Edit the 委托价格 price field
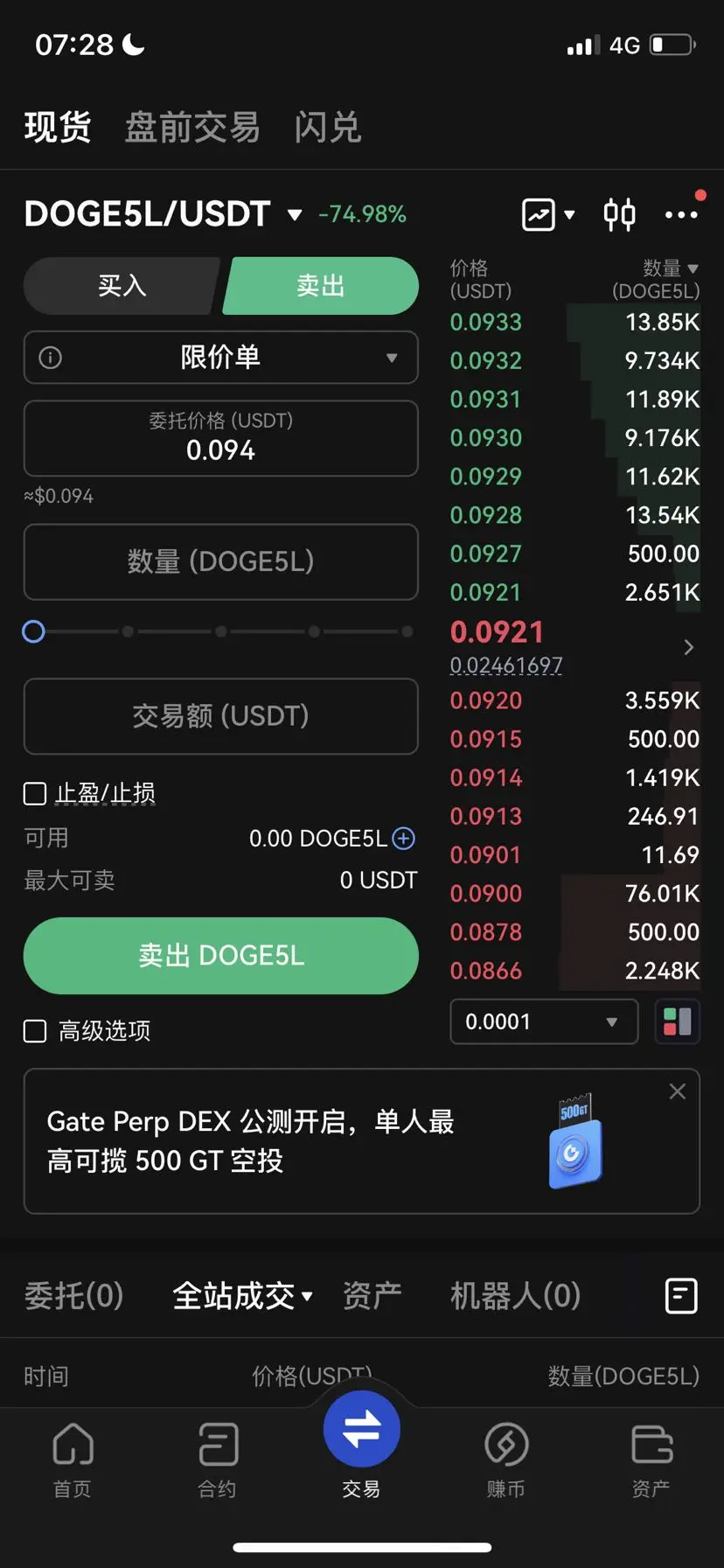This screenshot has width=724, height=1568. [x=220, y=439]
